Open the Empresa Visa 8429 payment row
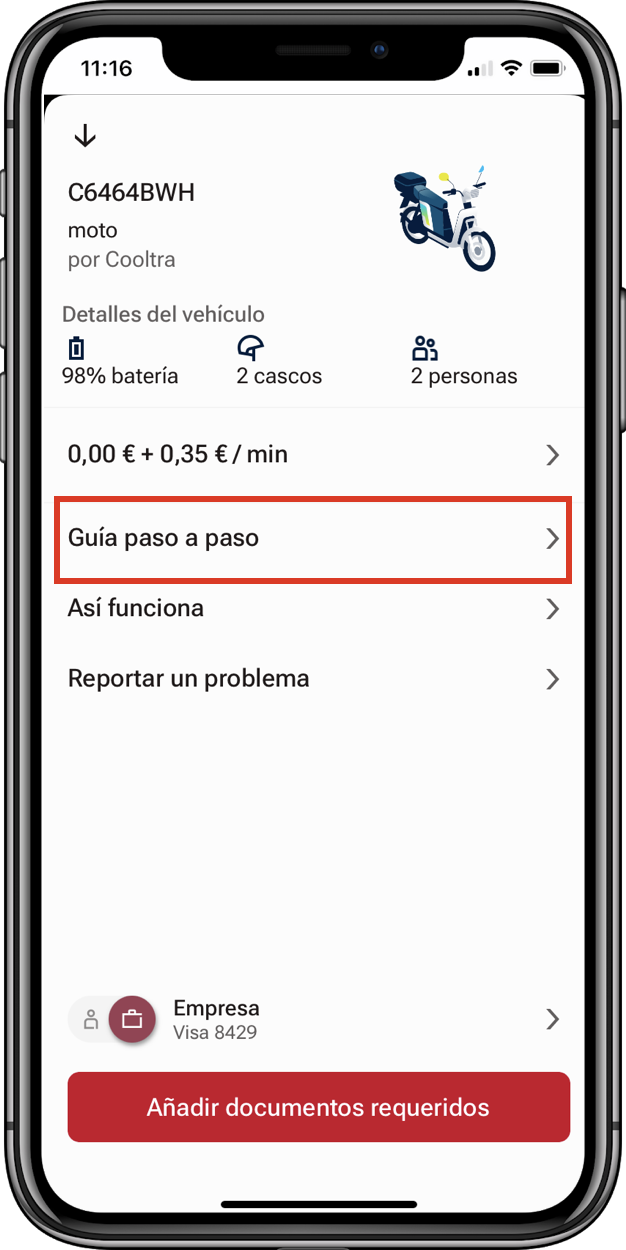Screen dimensions: 626x1250 tap(360, 1019)
